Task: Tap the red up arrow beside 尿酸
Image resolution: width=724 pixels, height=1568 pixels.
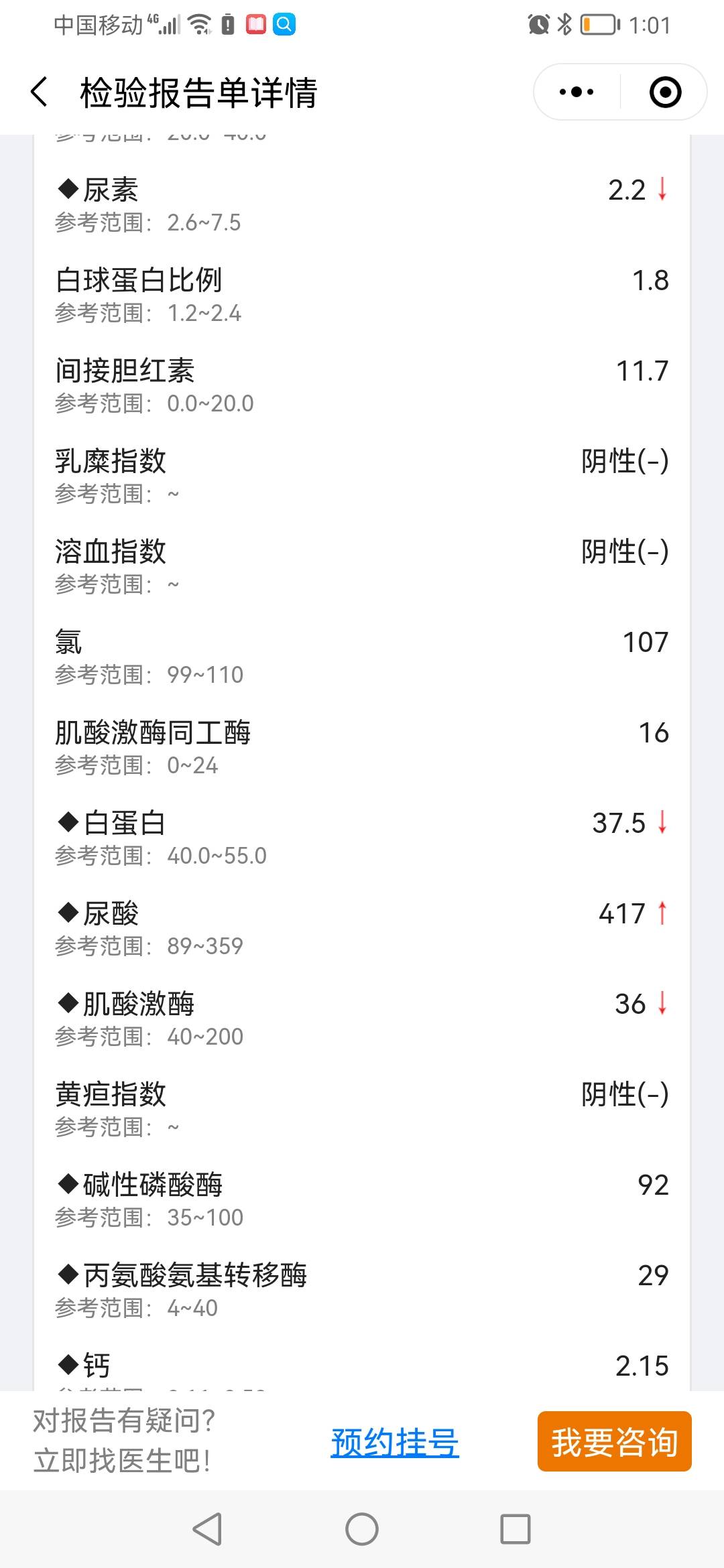Action: (x=662, y=913)
